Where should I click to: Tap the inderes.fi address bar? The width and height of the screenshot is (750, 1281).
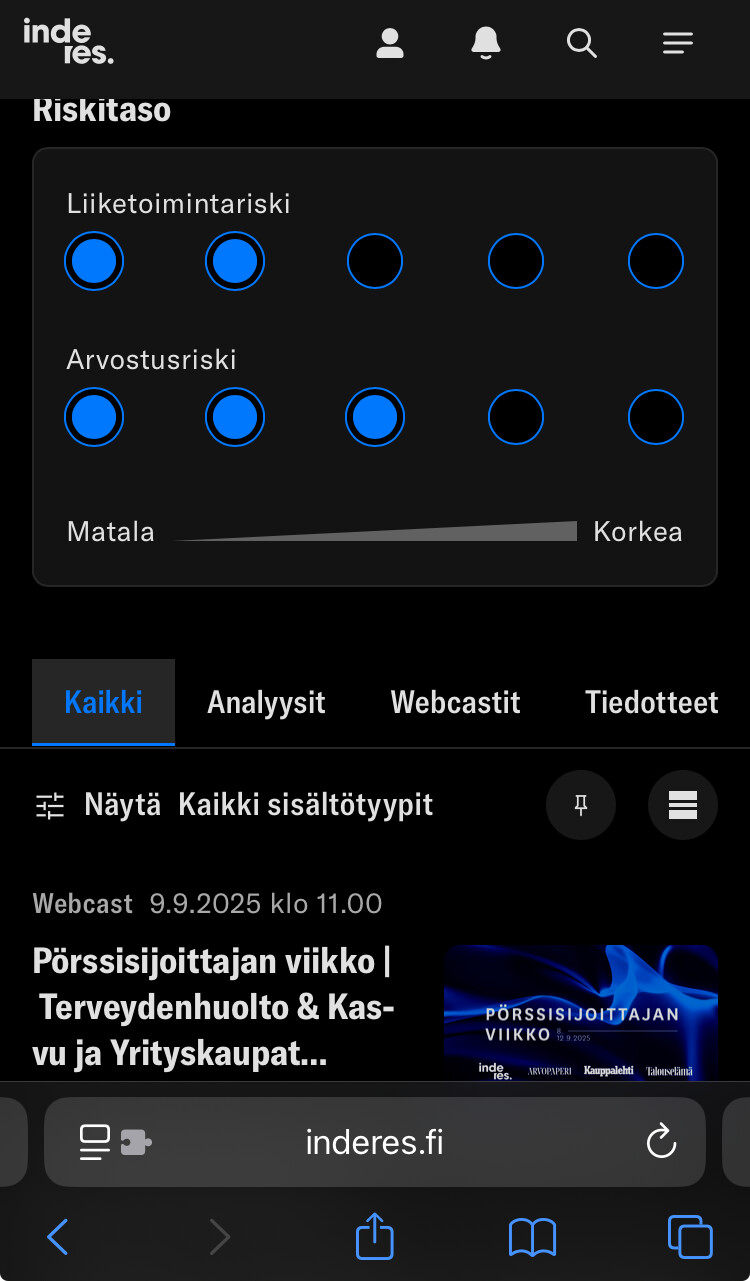[x=374, y=1141]
